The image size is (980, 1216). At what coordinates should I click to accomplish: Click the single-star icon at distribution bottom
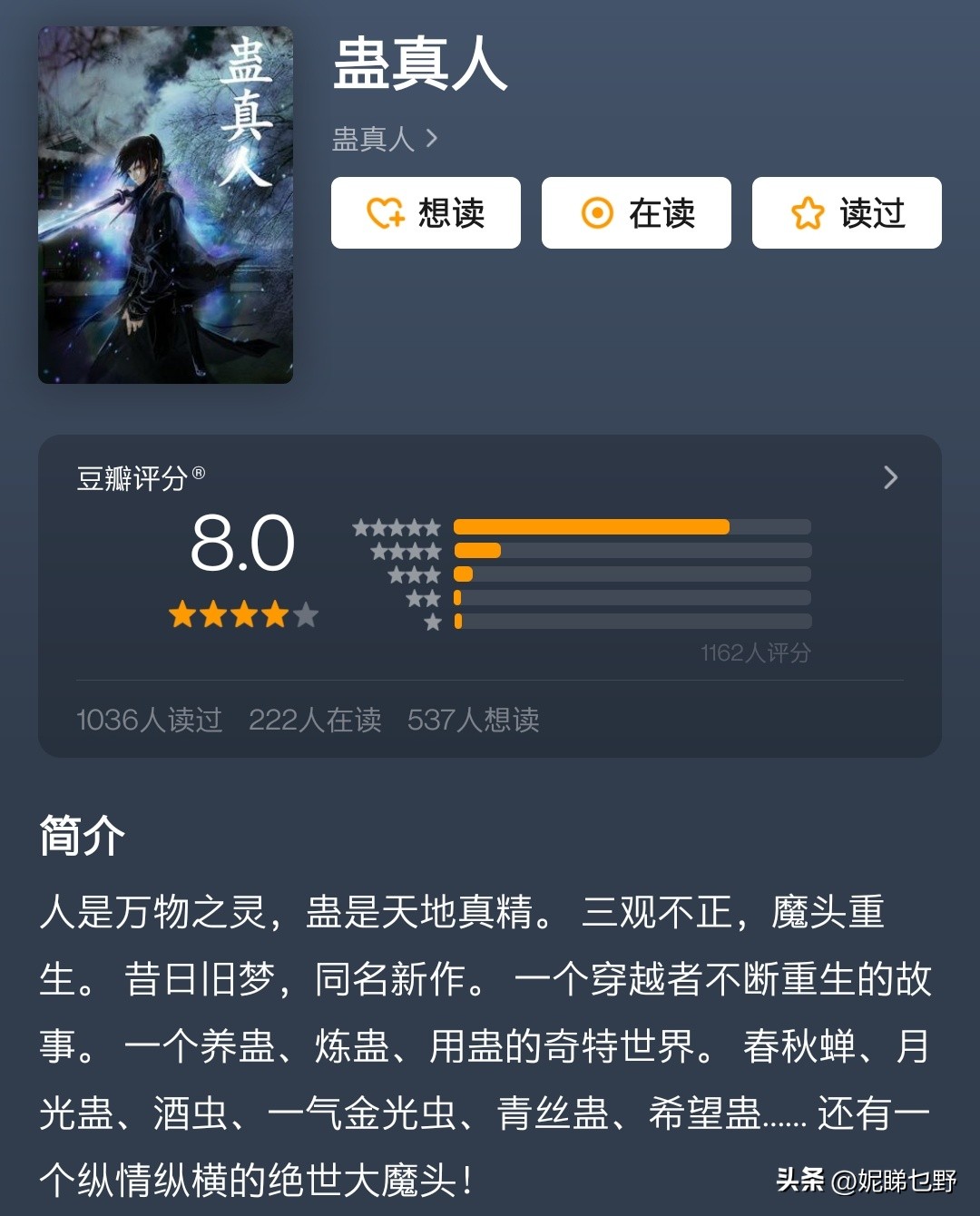point(432,621)
